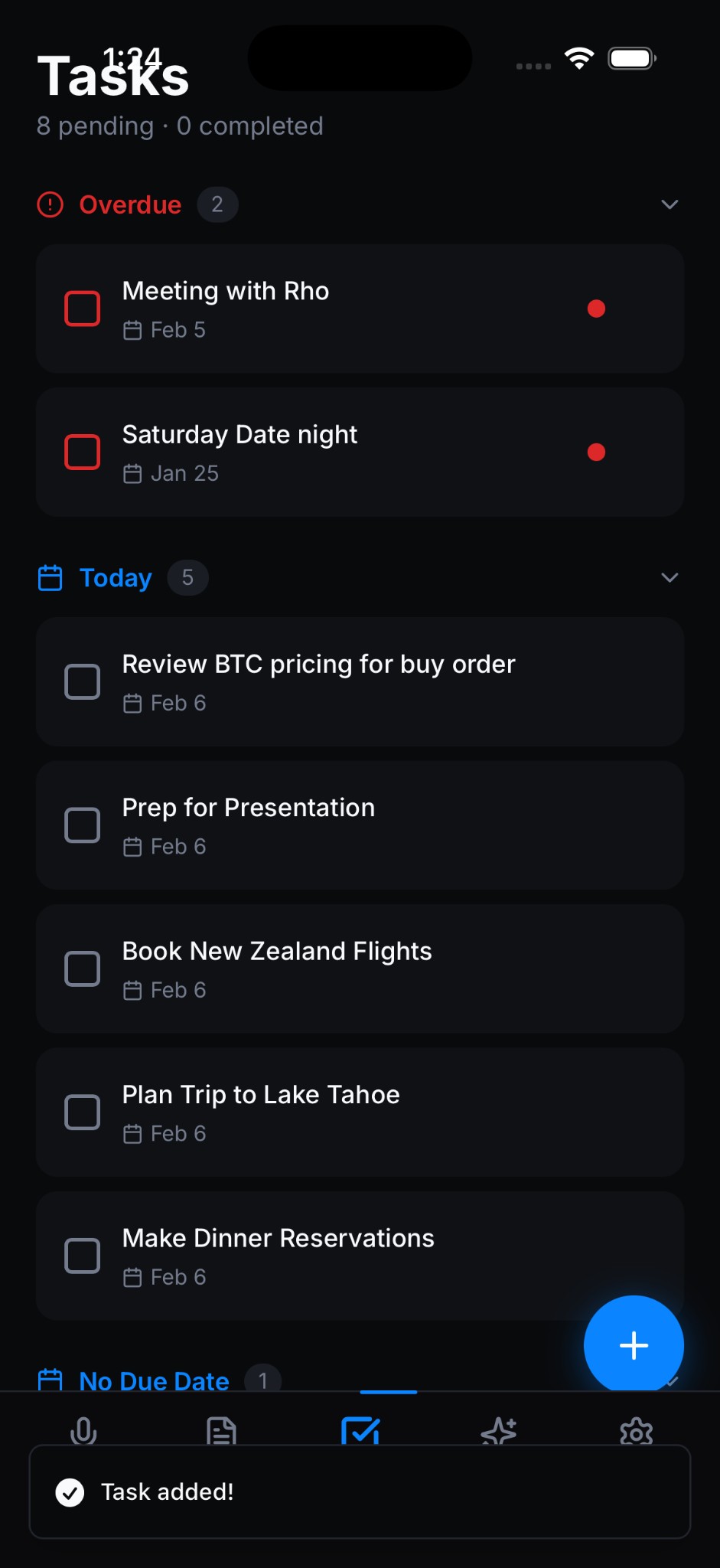Click the red alert icon beside Overdue
The image size is (720, 1568).
click(49, 204)
